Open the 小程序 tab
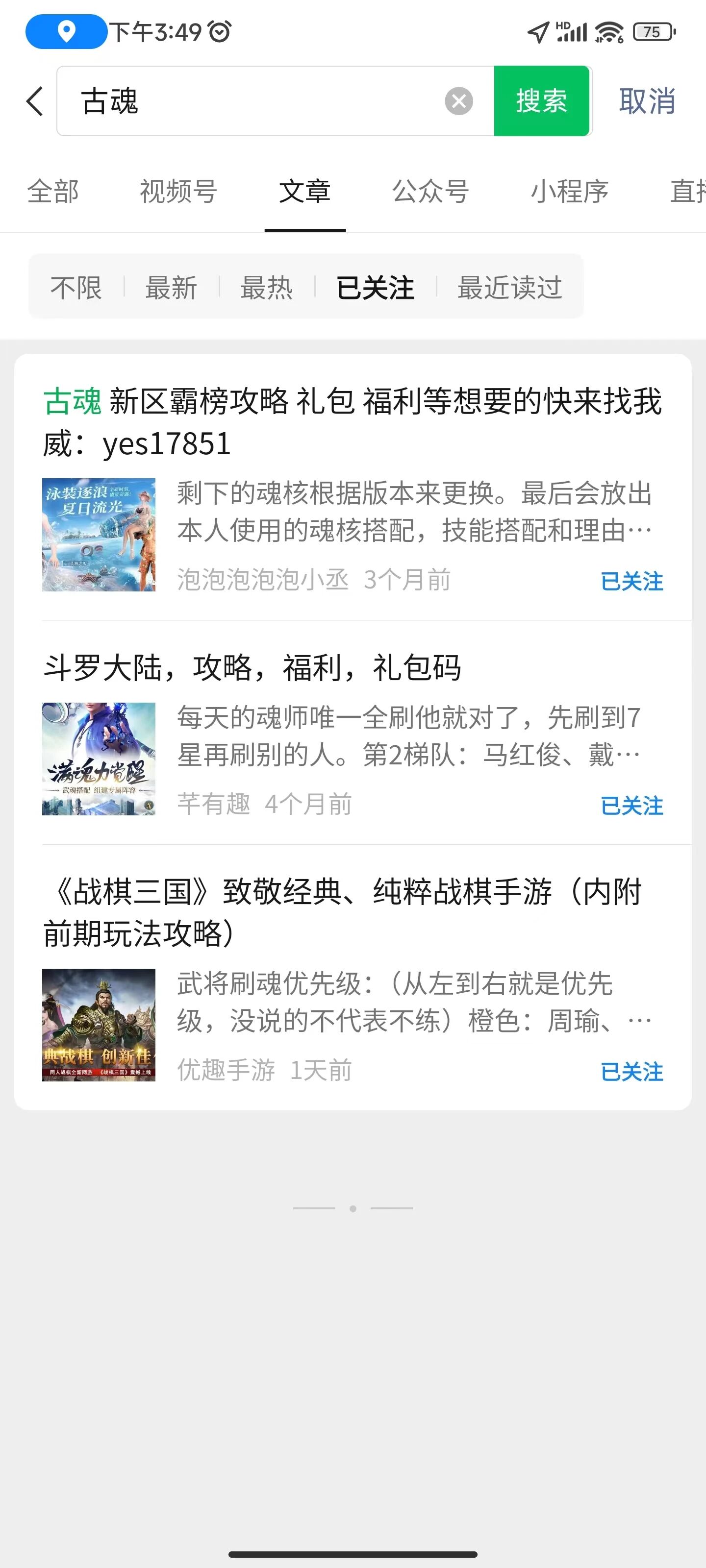This screenshot has height=1568, width=706. coord(570,192)
